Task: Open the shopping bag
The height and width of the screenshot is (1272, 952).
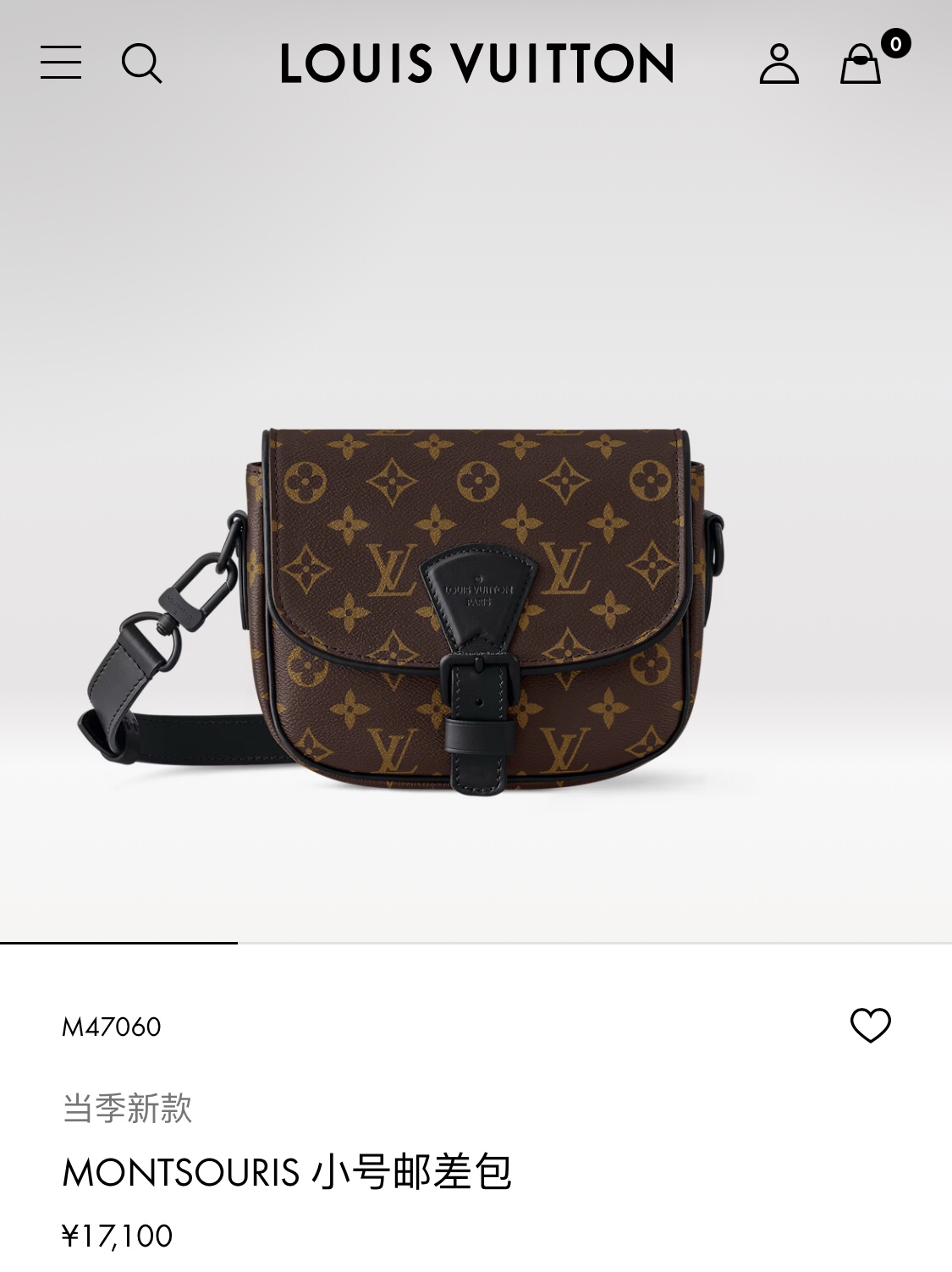Action: [861, 64]
